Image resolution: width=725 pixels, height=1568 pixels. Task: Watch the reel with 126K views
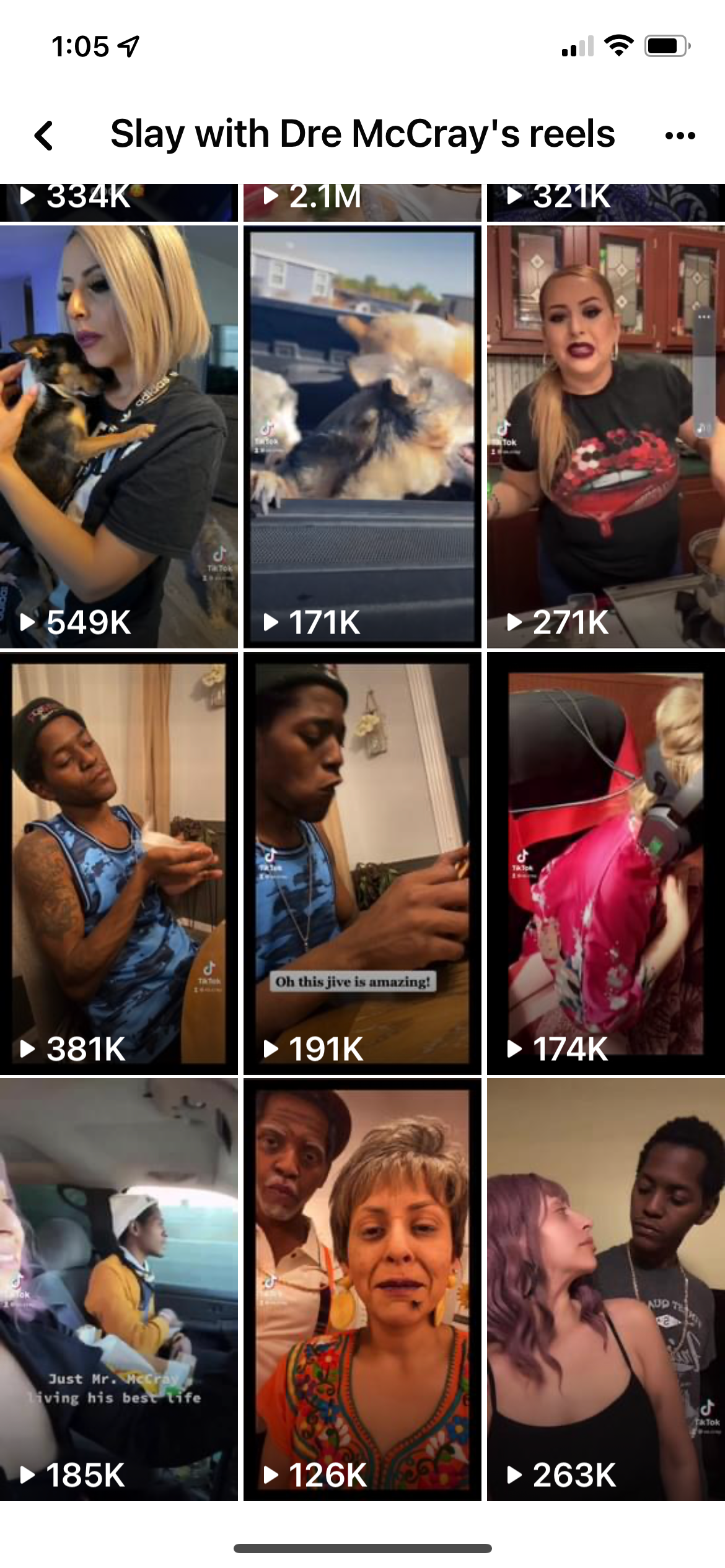pyautogui.click(x=362, y=1289)
